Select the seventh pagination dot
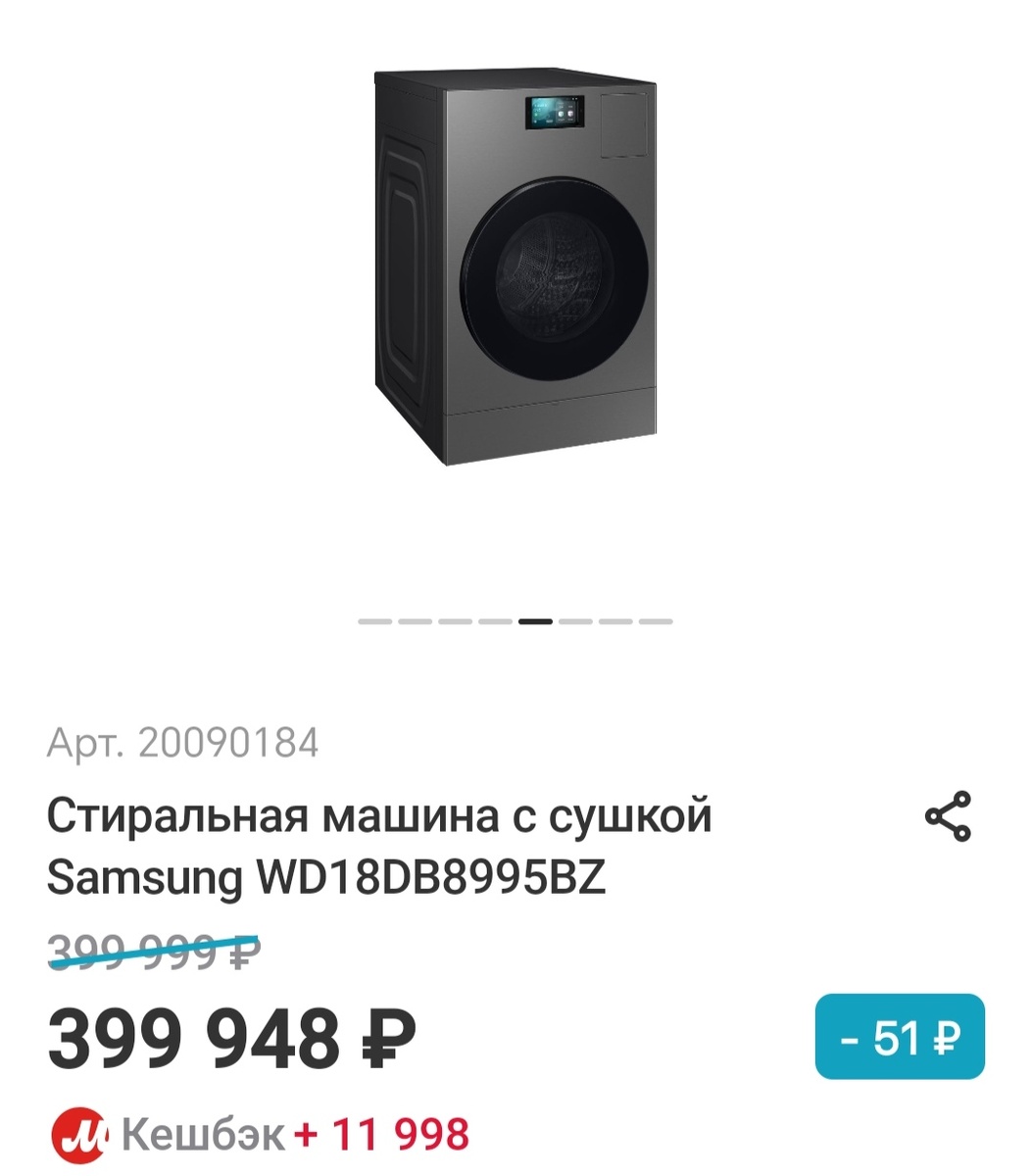The image size is (1031, 1176). coord(614,620)
